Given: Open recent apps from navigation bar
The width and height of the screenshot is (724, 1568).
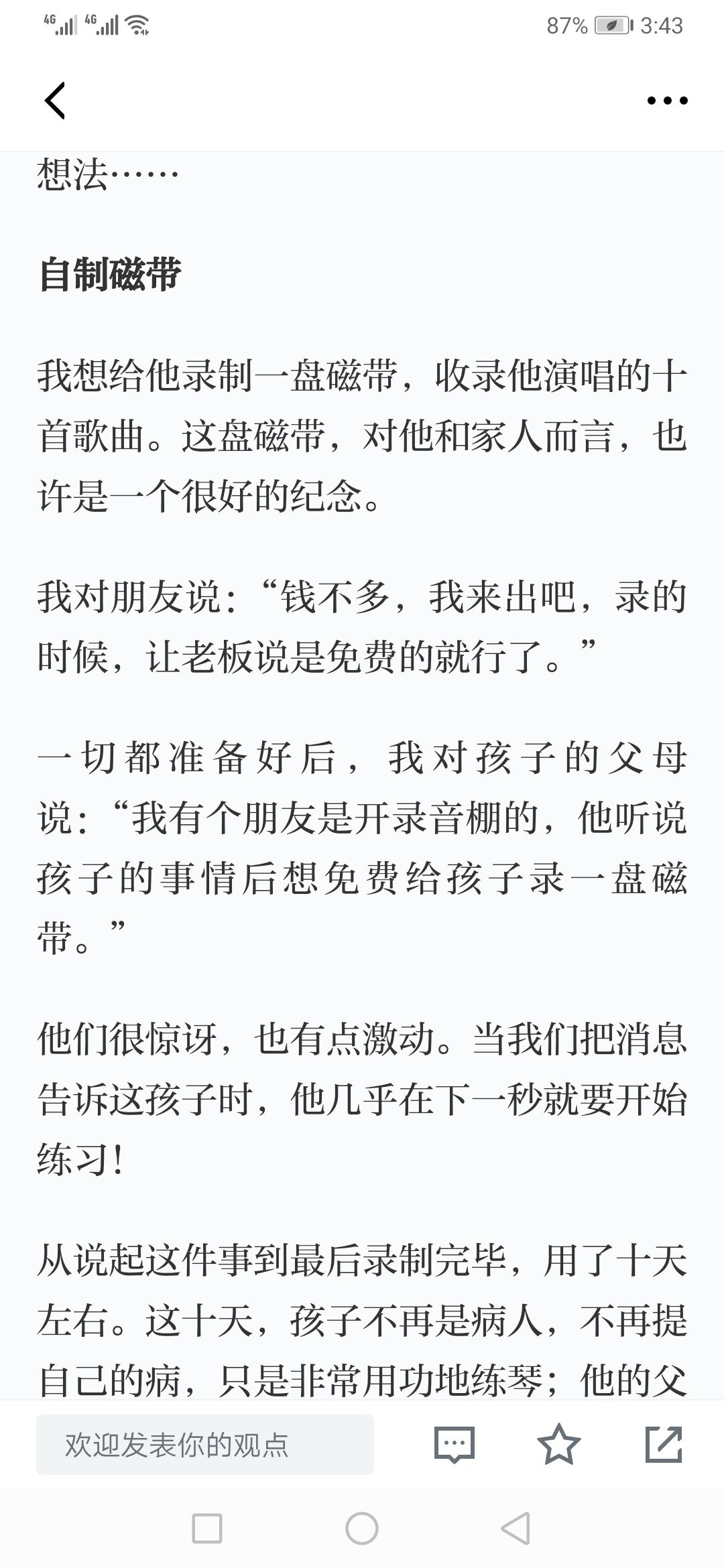Looking at the screenshot, I should click(x=207, y=1529).
